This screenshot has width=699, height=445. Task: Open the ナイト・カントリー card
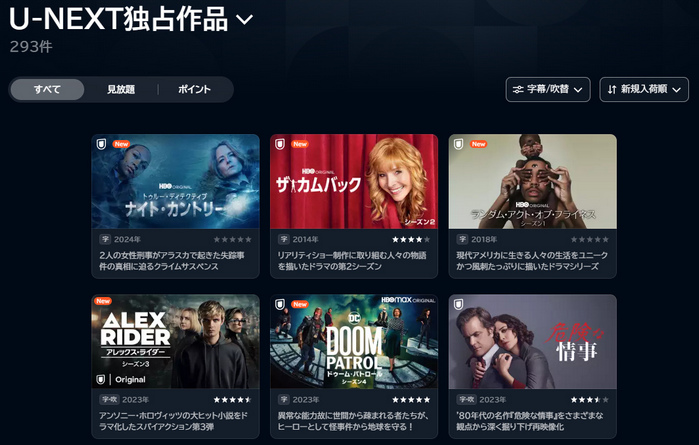coord(175,182)
